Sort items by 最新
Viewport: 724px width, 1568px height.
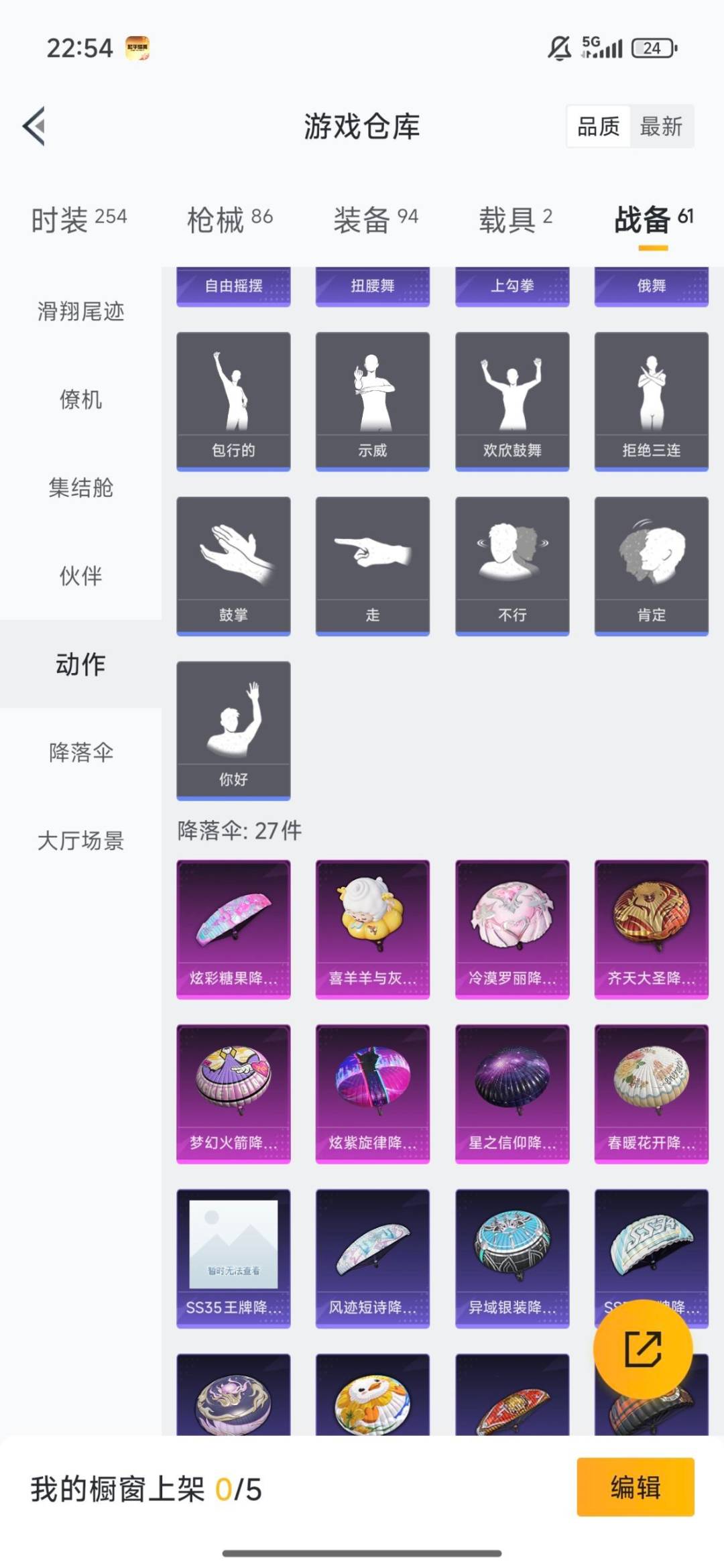tap(660, 126)
